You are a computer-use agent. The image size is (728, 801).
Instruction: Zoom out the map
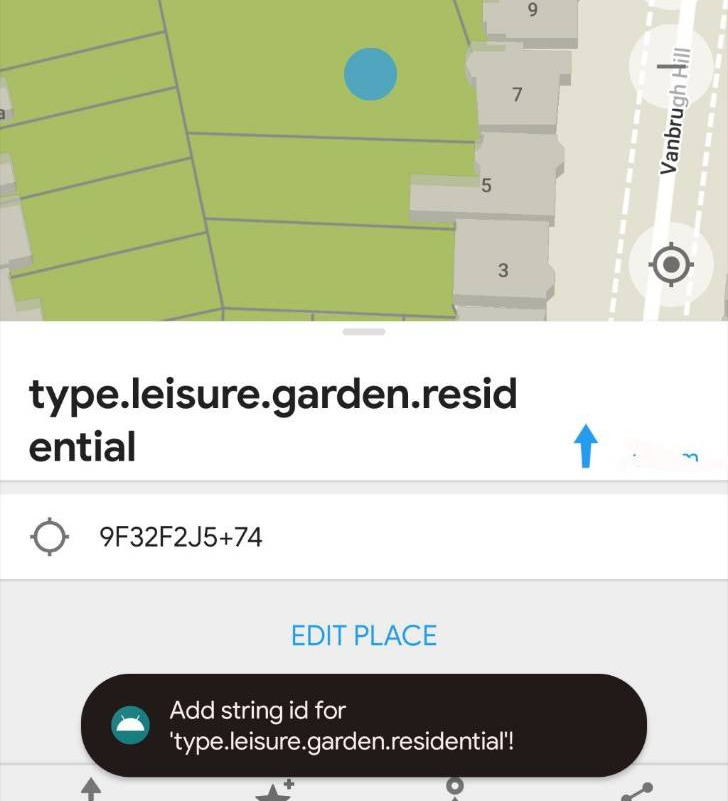[670, 67]
